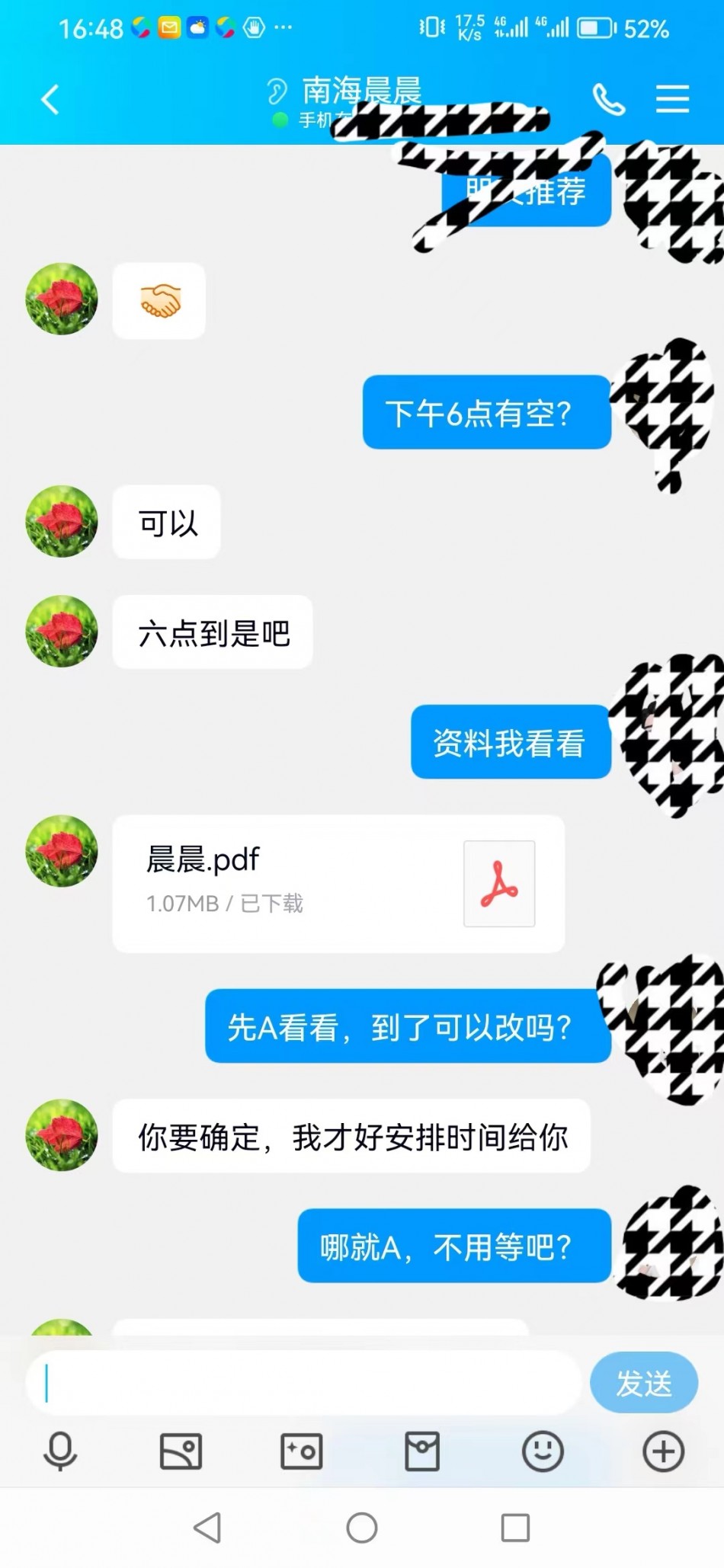This screenshot has width=724, height=1568.
Task: Open the red packet option
Action: click(422, 1451)
